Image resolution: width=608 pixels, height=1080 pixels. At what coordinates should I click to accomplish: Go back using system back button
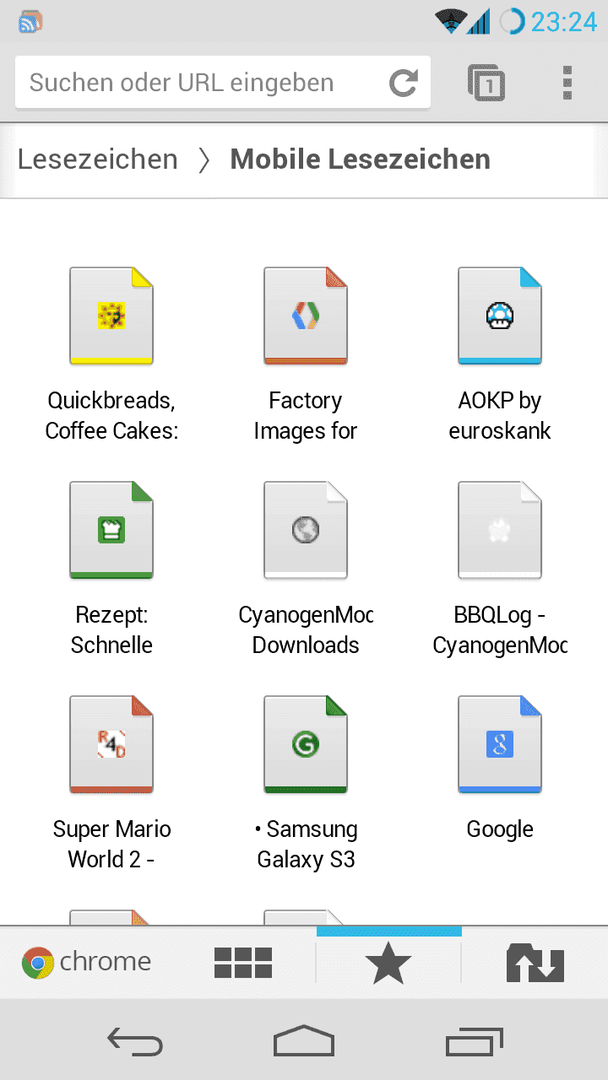tap(134, 1042)
